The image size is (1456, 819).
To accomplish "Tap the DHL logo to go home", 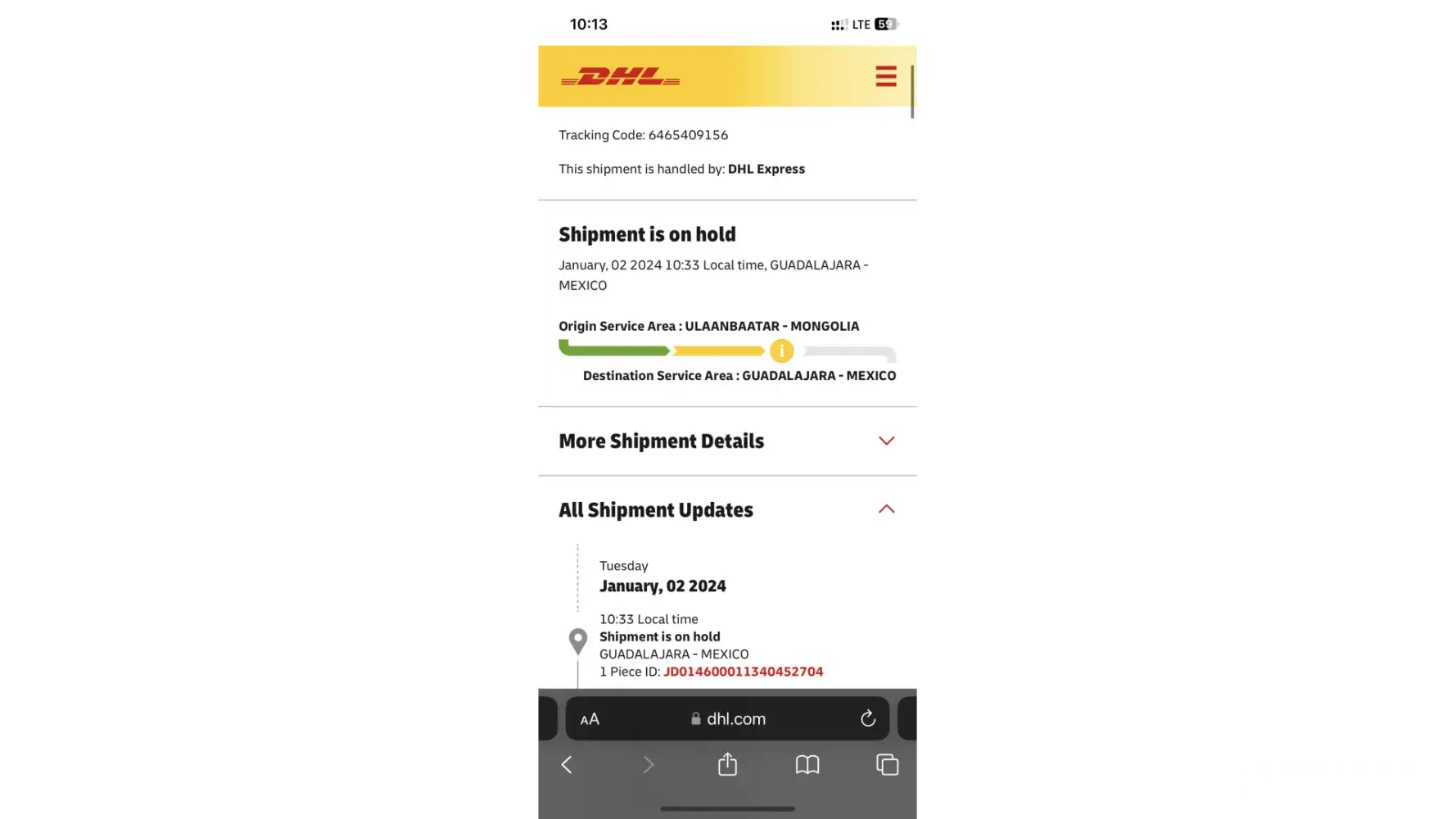I will coord(620,77).
